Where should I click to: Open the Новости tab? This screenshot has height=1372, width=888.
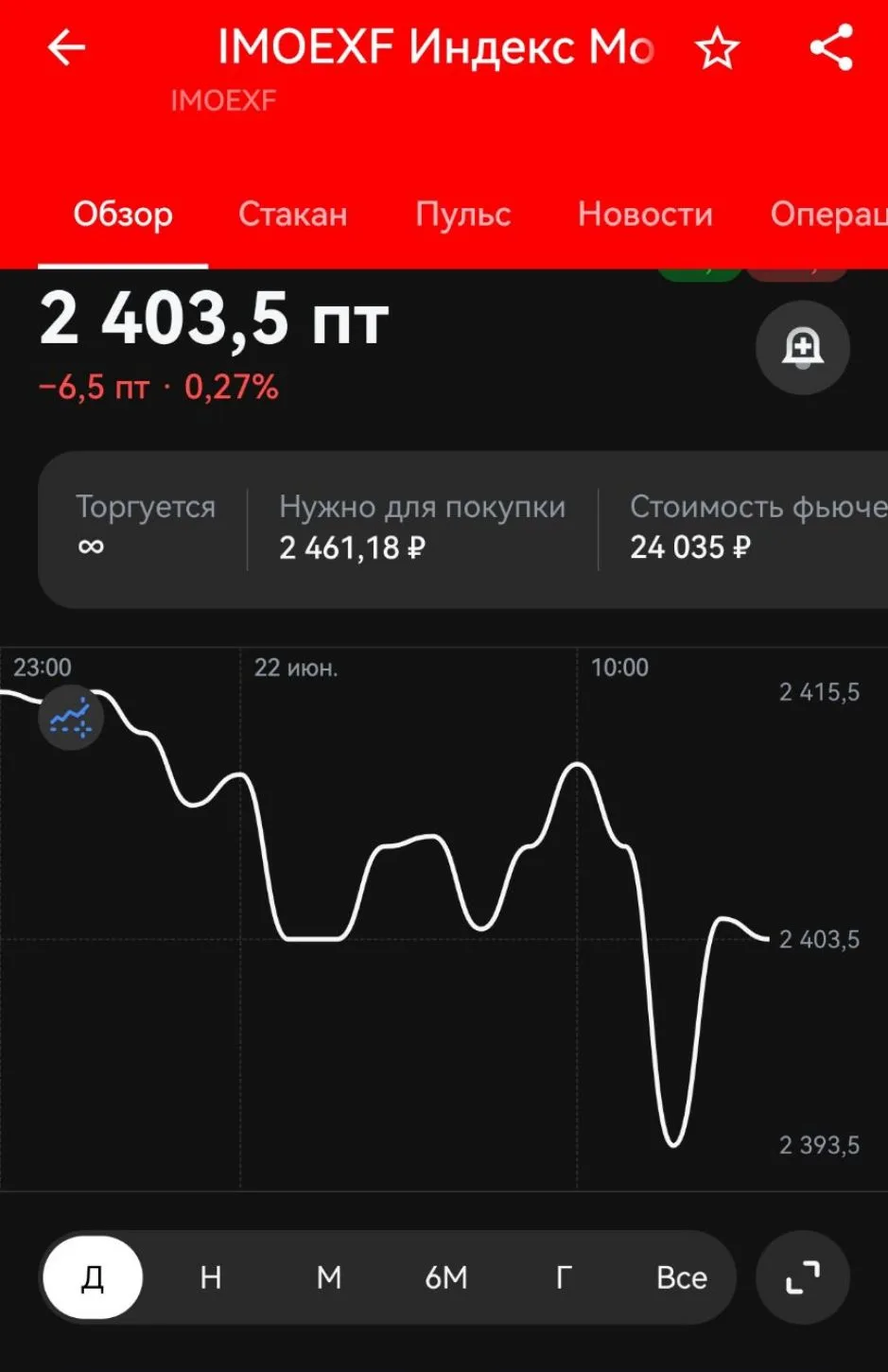(x=645, y=214)
